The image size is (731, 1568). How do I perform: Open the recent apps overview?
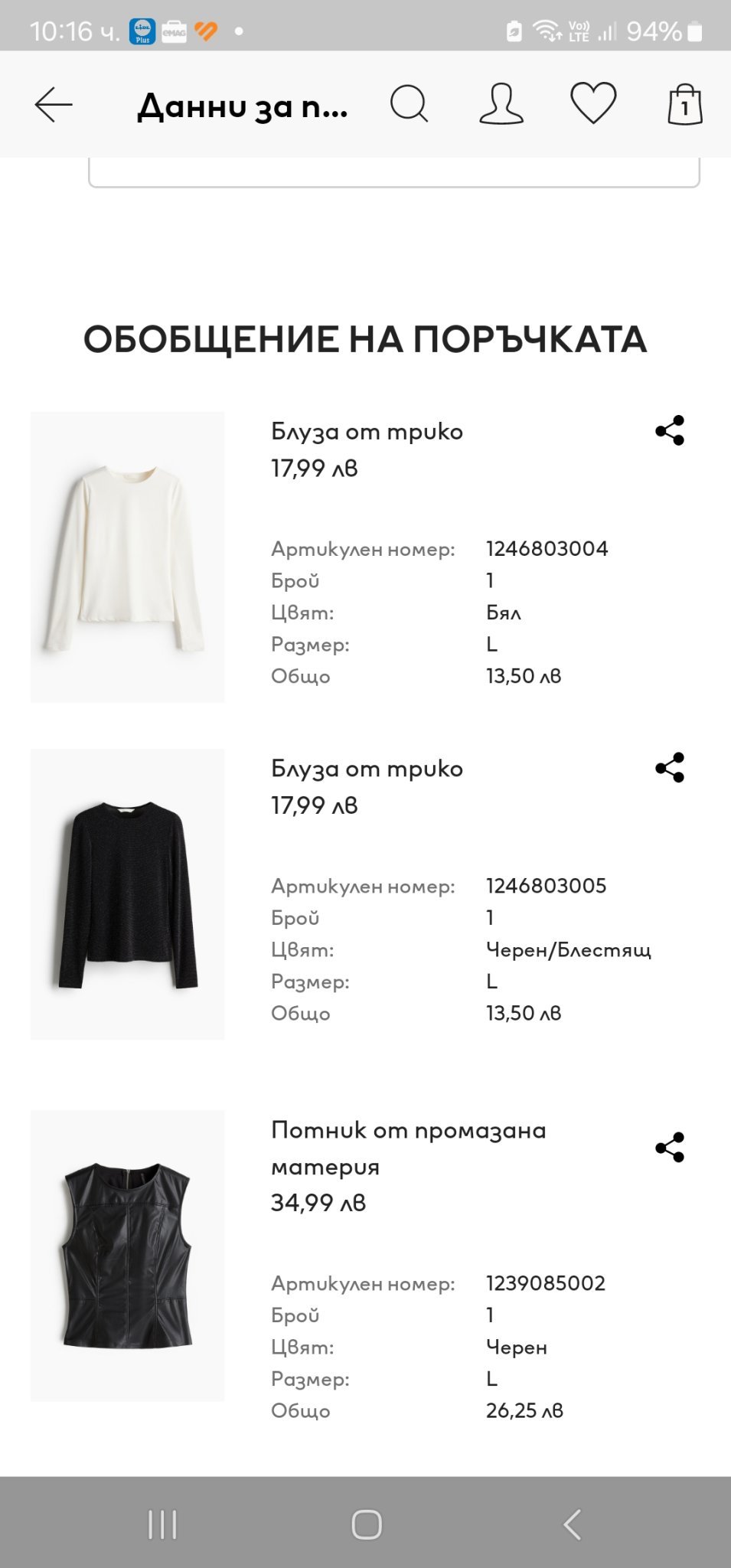[162, 1524]
